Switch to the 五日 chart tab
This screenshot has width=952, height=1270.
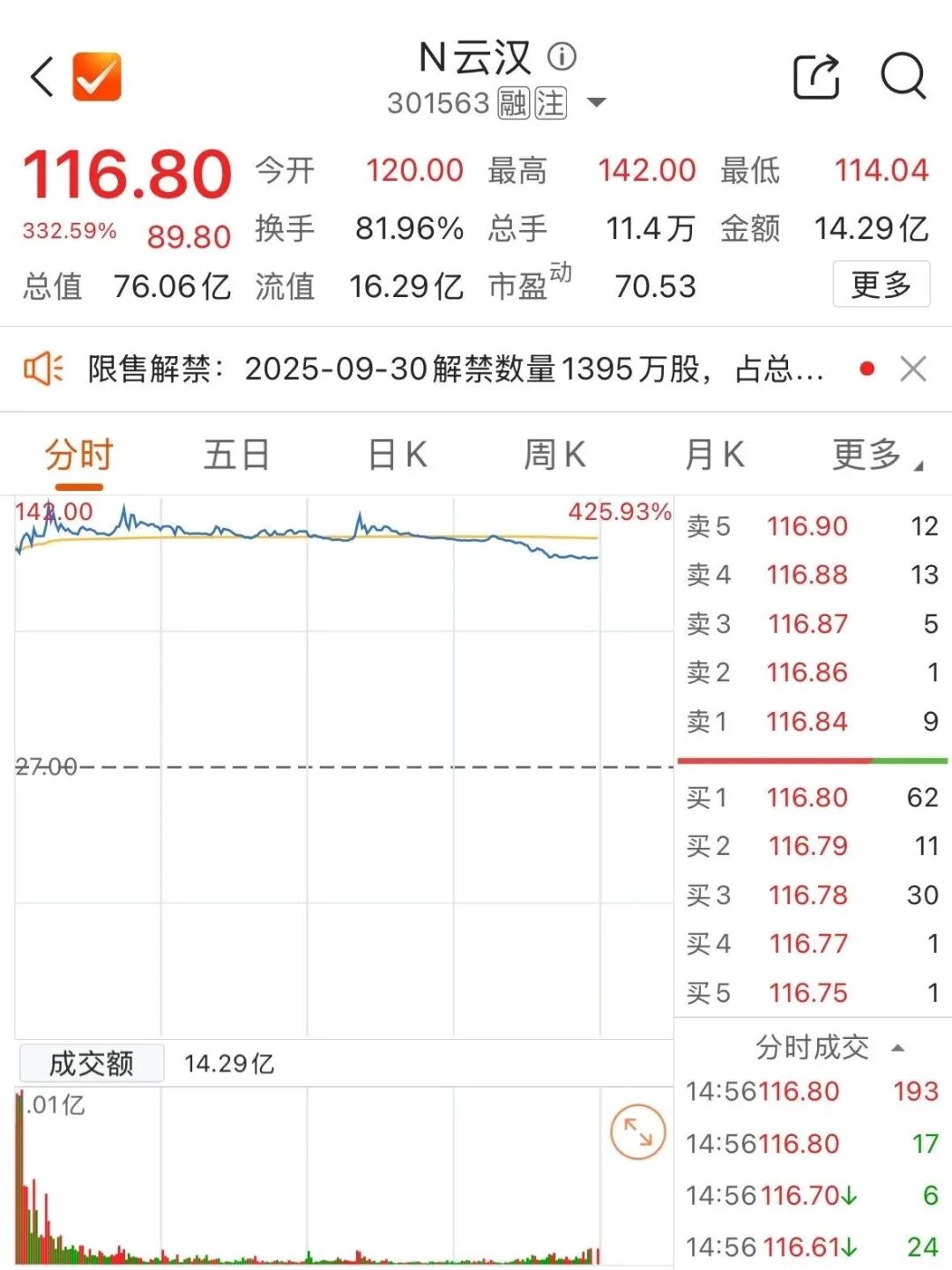pyautogui.click(x=236, y=456)
